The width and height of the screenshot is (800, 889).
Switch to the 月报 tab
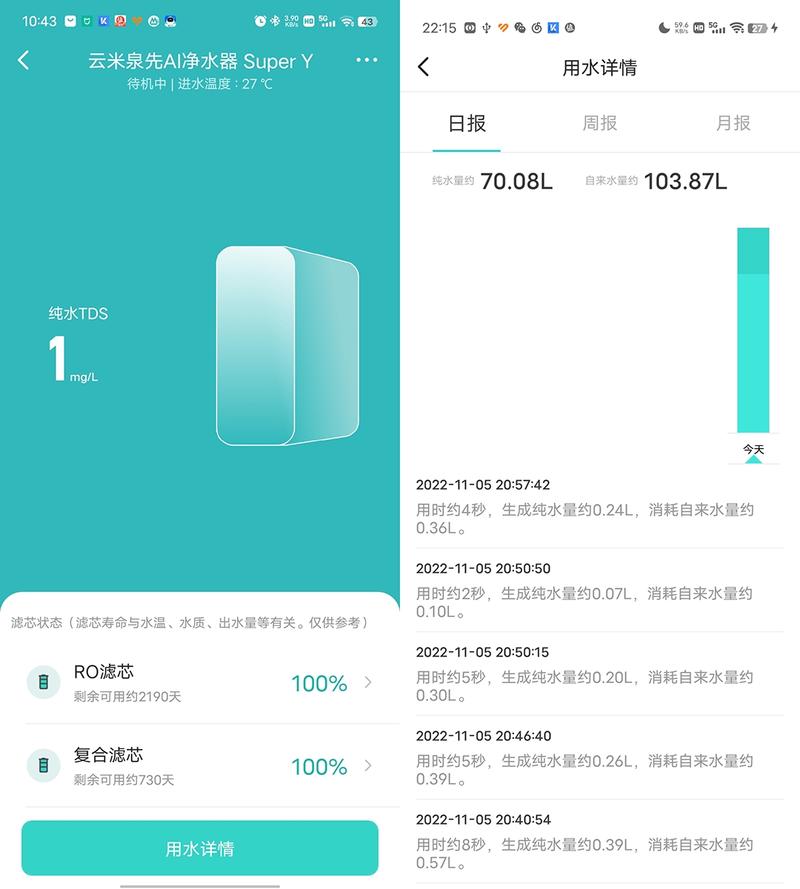[733, 123]
